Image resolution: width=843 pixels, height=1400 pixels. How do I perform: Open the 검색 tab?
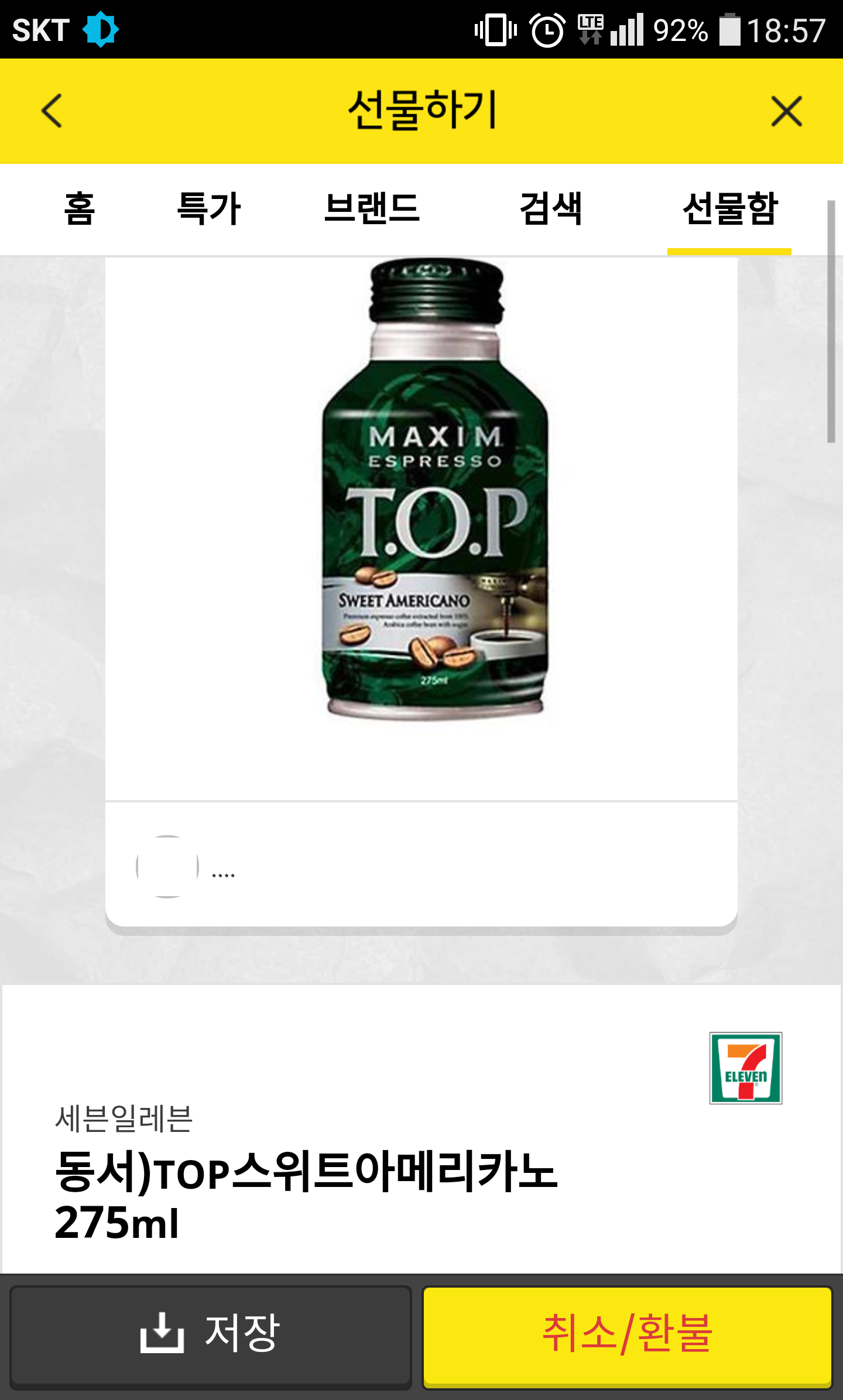click(x=551, y=209)
